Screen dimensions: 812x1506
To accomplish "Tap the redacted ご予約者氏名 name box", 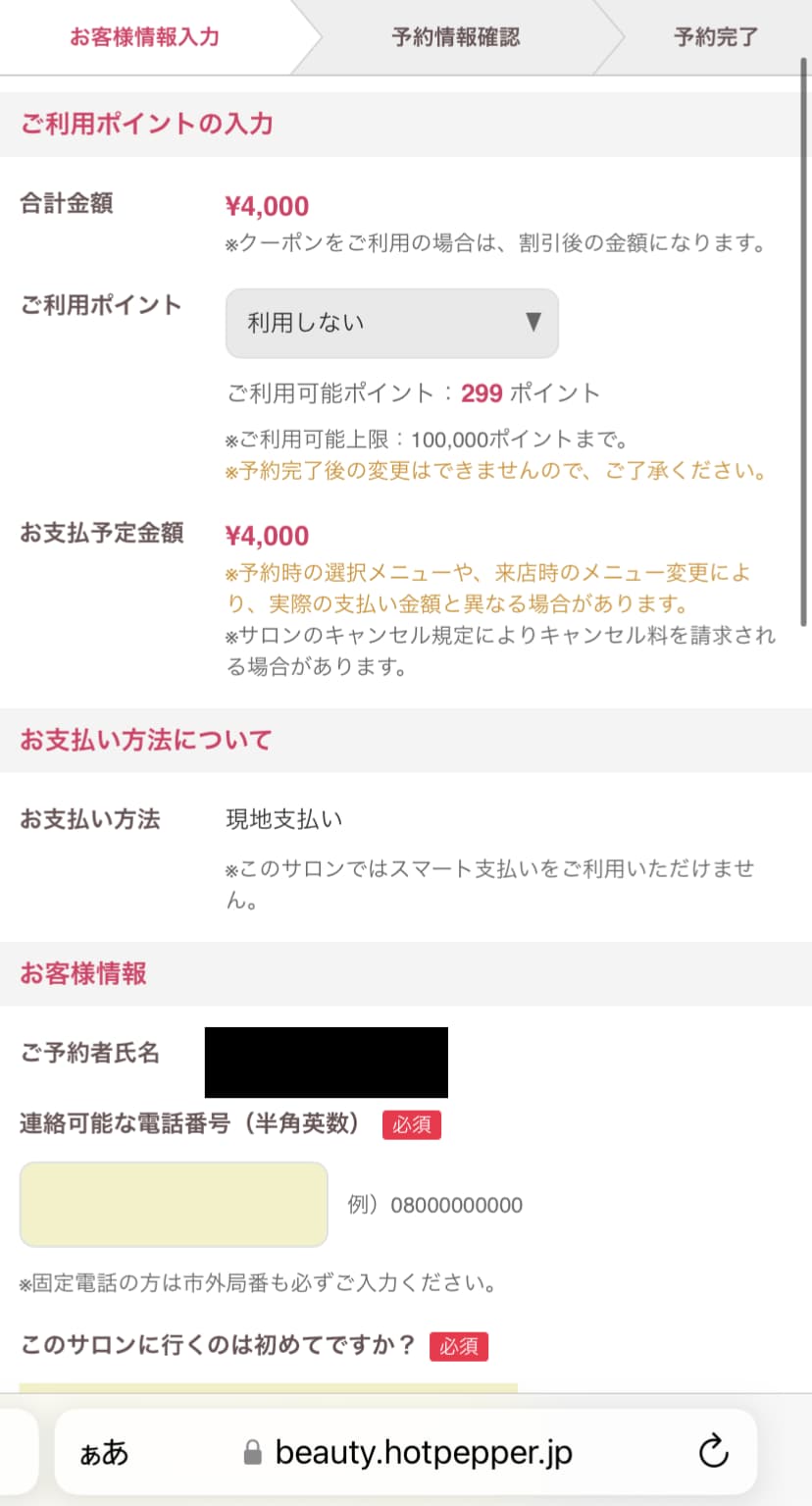I will click(x=327, y=1062).
